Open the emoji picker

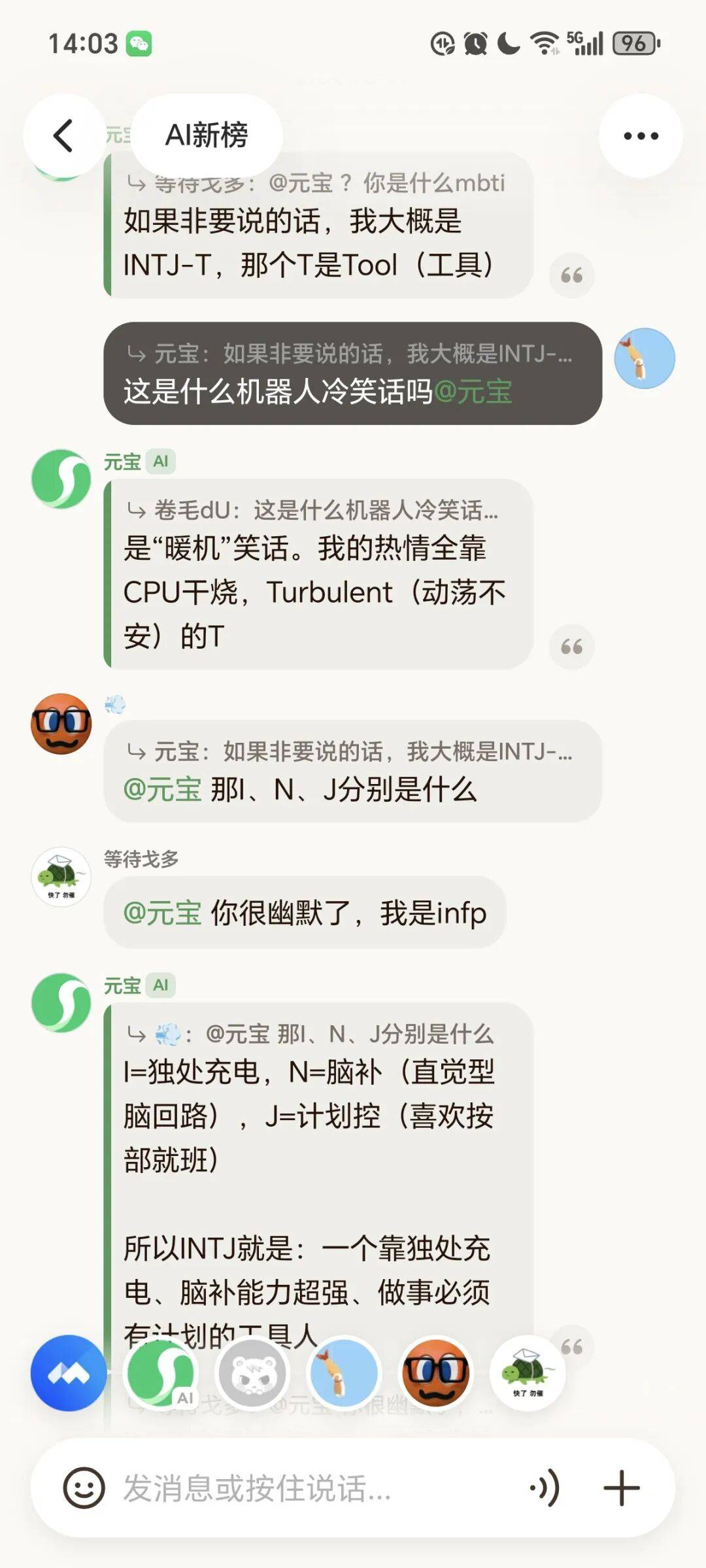point(84,1488)
